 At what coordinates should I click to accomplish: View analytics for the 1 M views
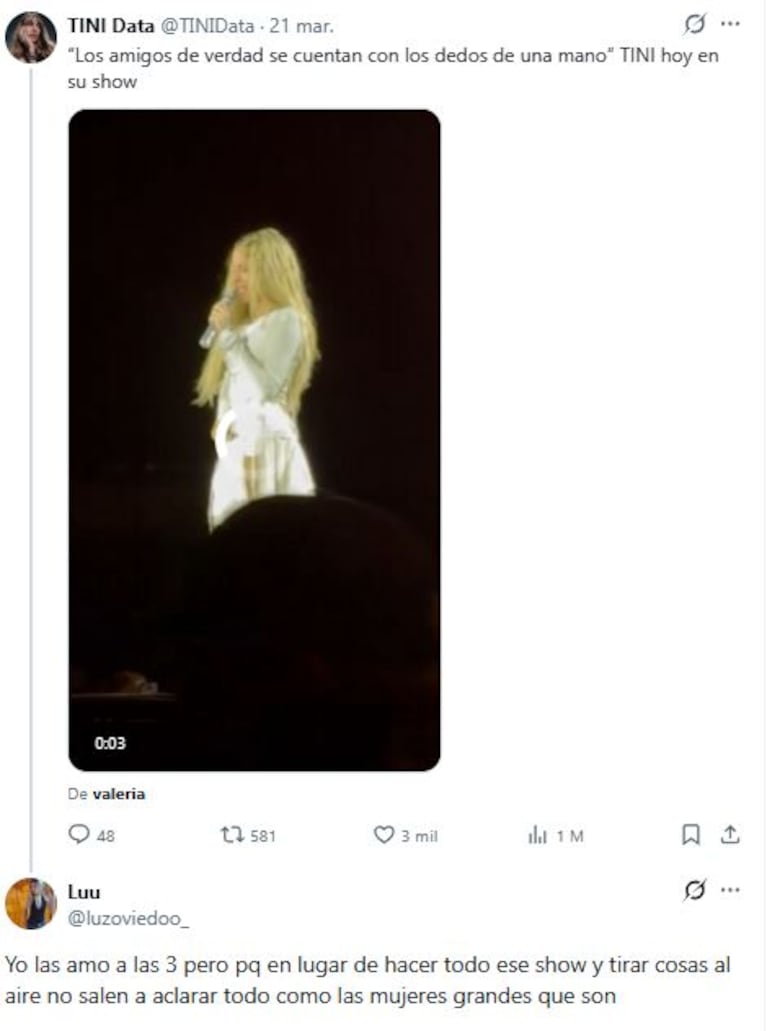tap(538, 835)
